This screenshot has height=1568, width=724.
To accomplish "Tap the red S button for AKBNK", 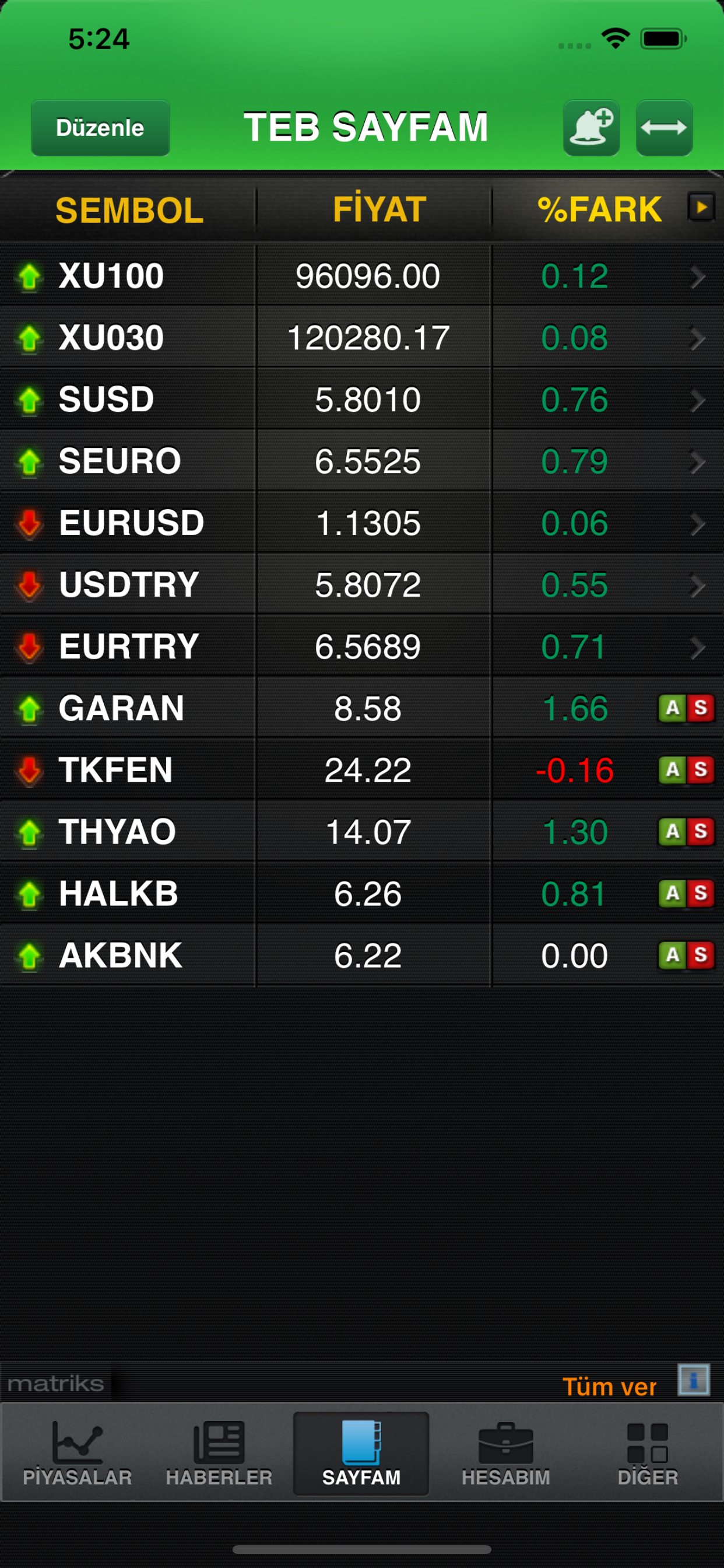I will click(x=701, y=955).
